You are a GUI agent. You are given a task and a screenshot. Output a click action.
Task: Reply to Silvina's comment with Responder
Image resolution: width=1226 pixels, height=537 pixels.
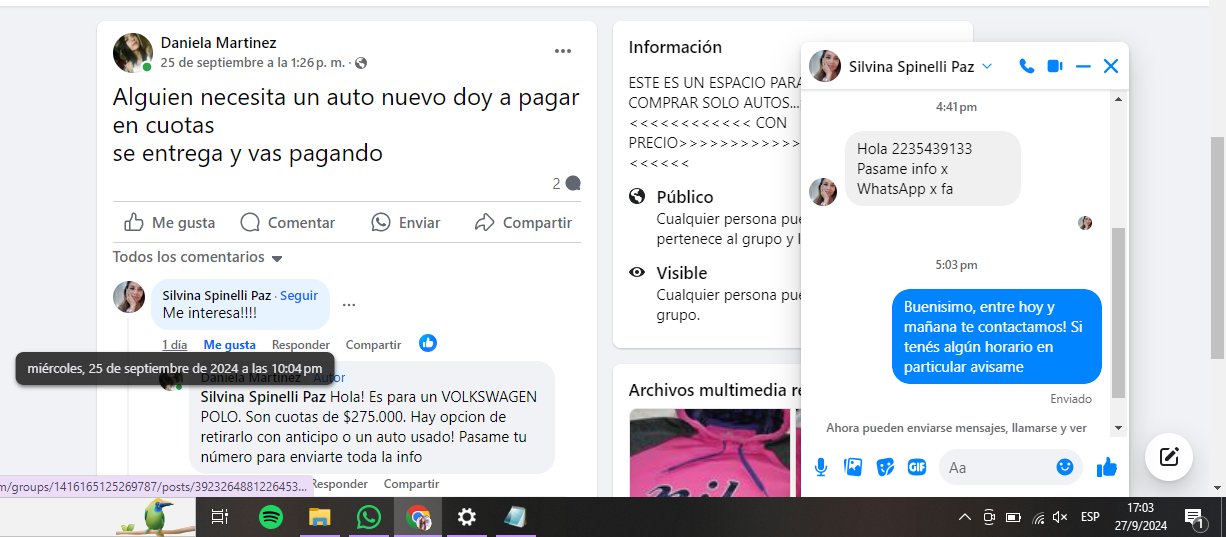pyautogui.click(x=301, y=345)
